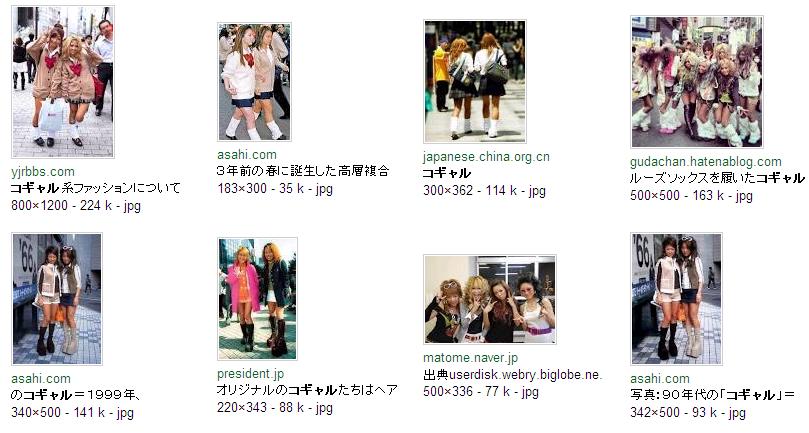Open the asahi.com 183×300 image result
809x433 pixels.
tap(254, 82)
